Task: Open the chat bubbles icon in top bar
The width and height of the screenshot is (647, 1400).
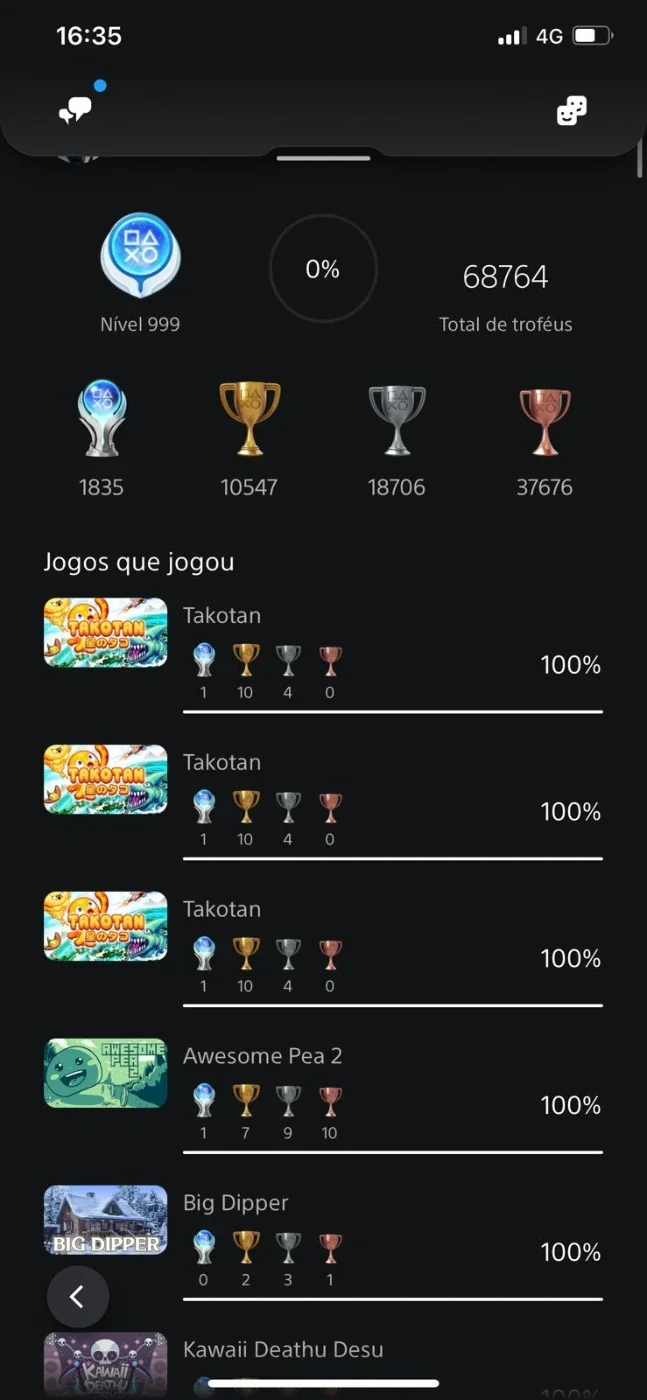Action: [x=75, y=111]
